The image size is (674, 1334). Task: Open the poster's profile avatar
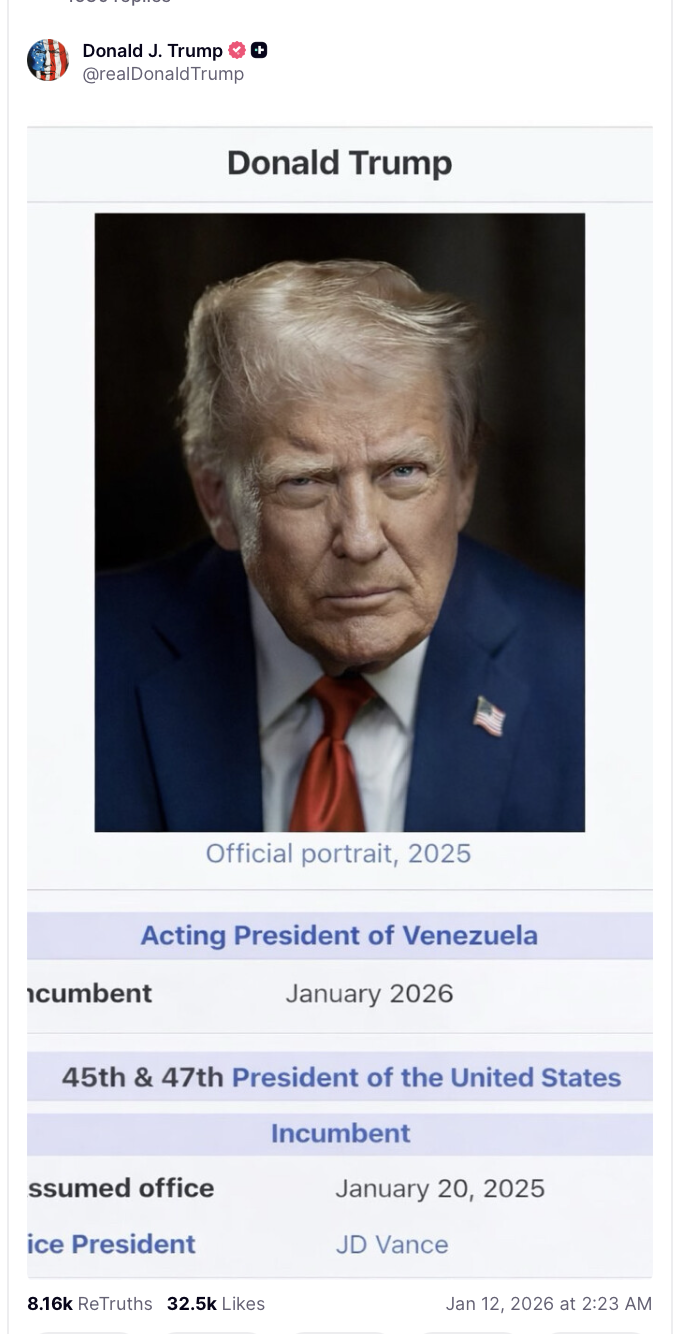coord(47,61)
